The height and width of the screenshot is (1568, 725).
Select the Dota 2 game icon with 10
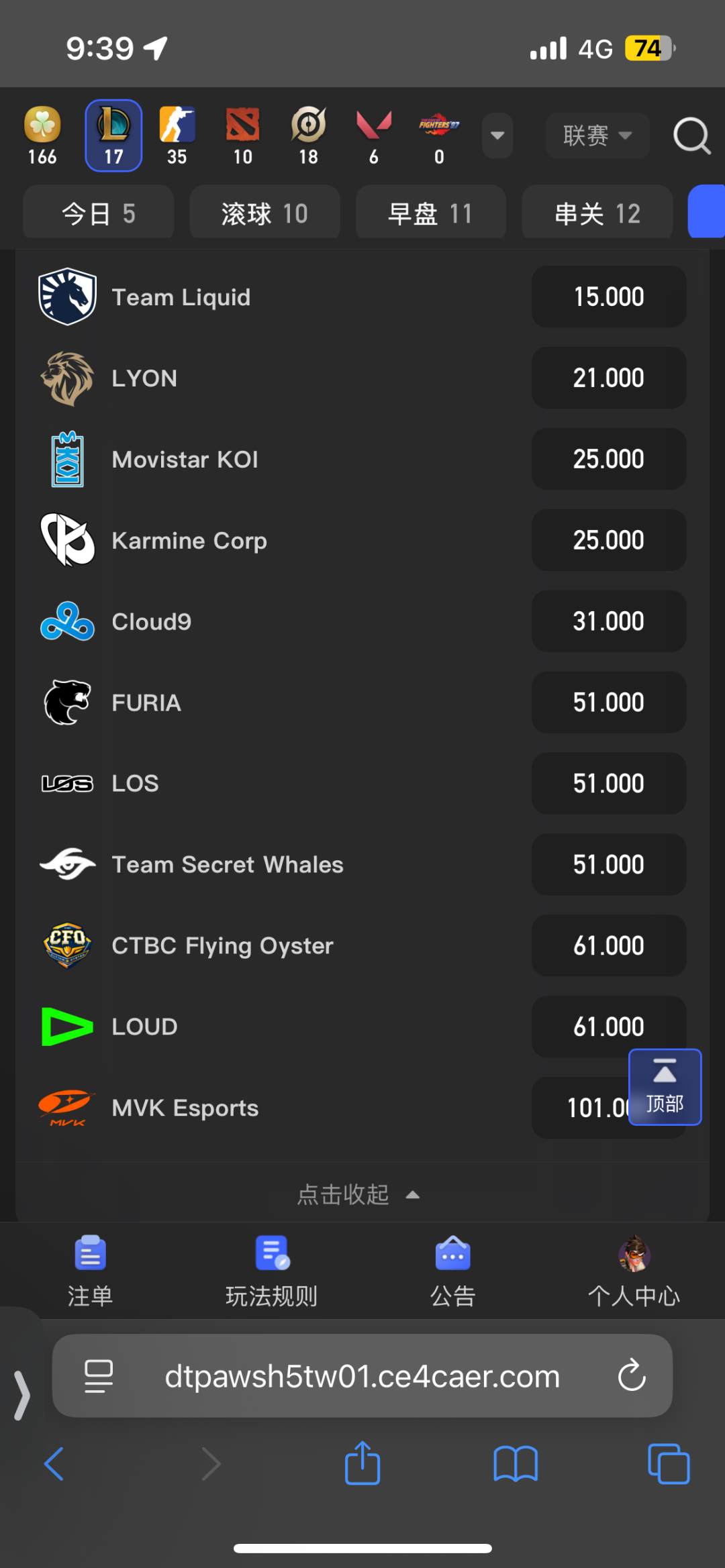tap(242, 136)
